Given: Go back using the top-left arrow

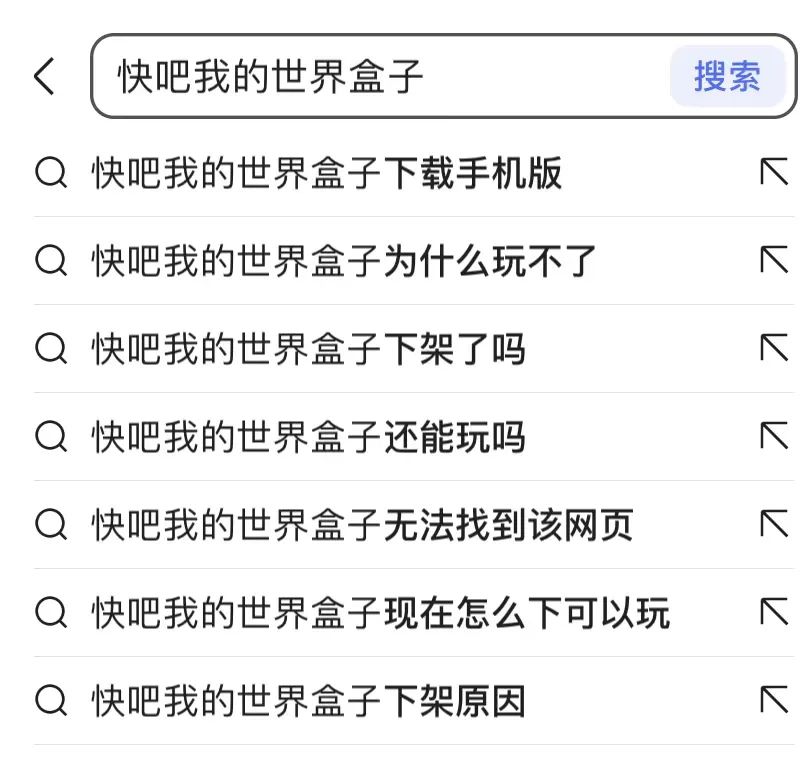Looking at the screenshot, I should point(45,76).
